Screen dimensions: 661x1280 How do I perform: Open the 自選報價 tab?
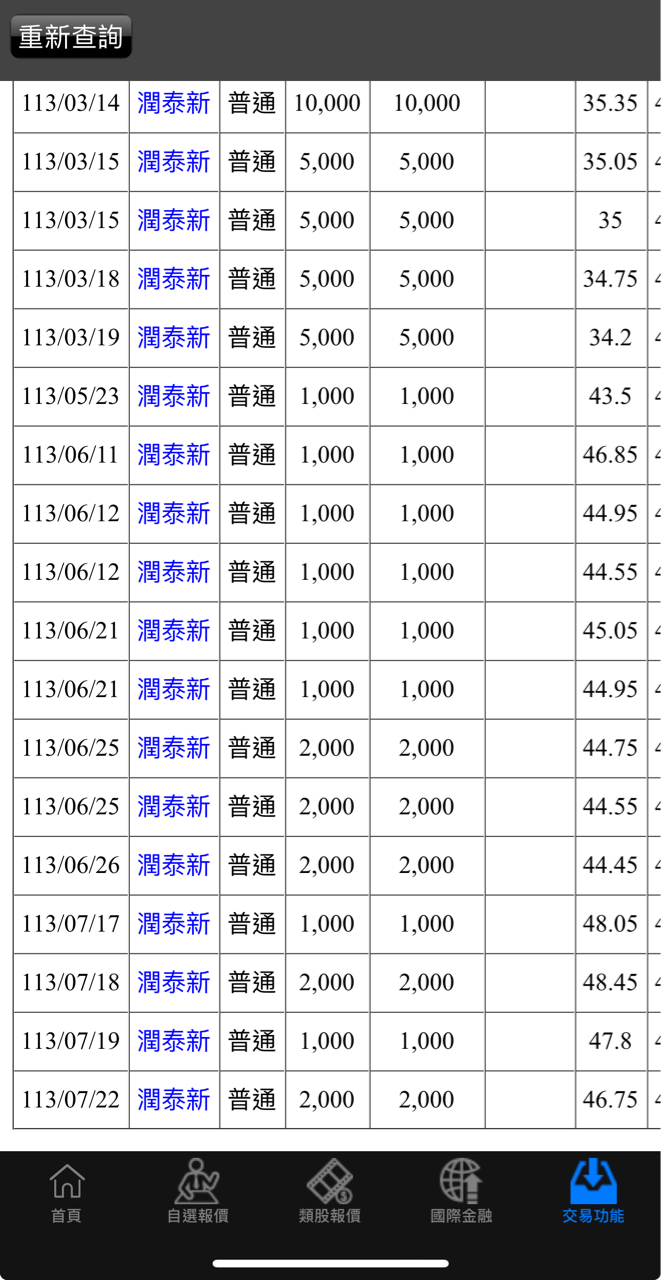(197, 1193)
